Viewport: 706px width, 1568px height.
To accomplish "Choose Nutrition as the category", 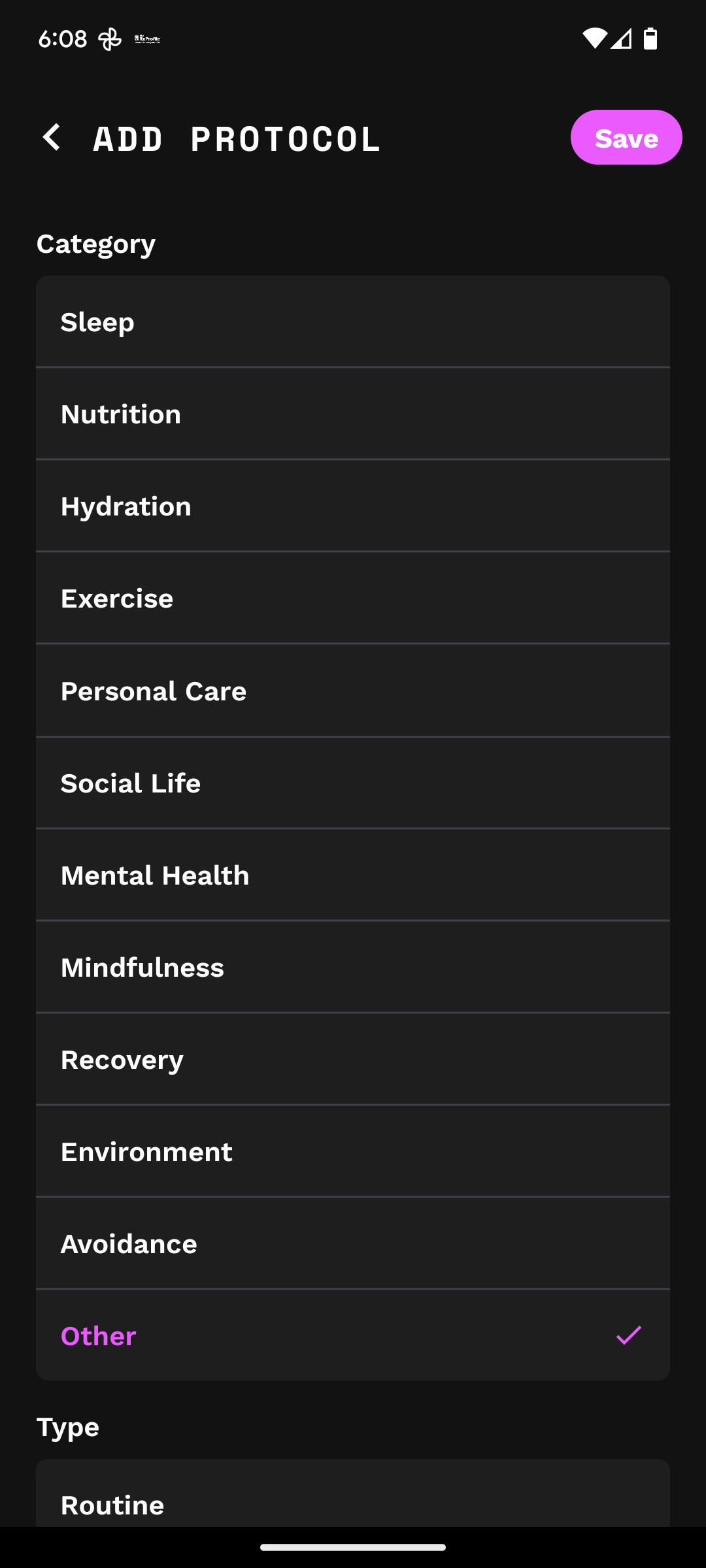I will coord(353,414).
